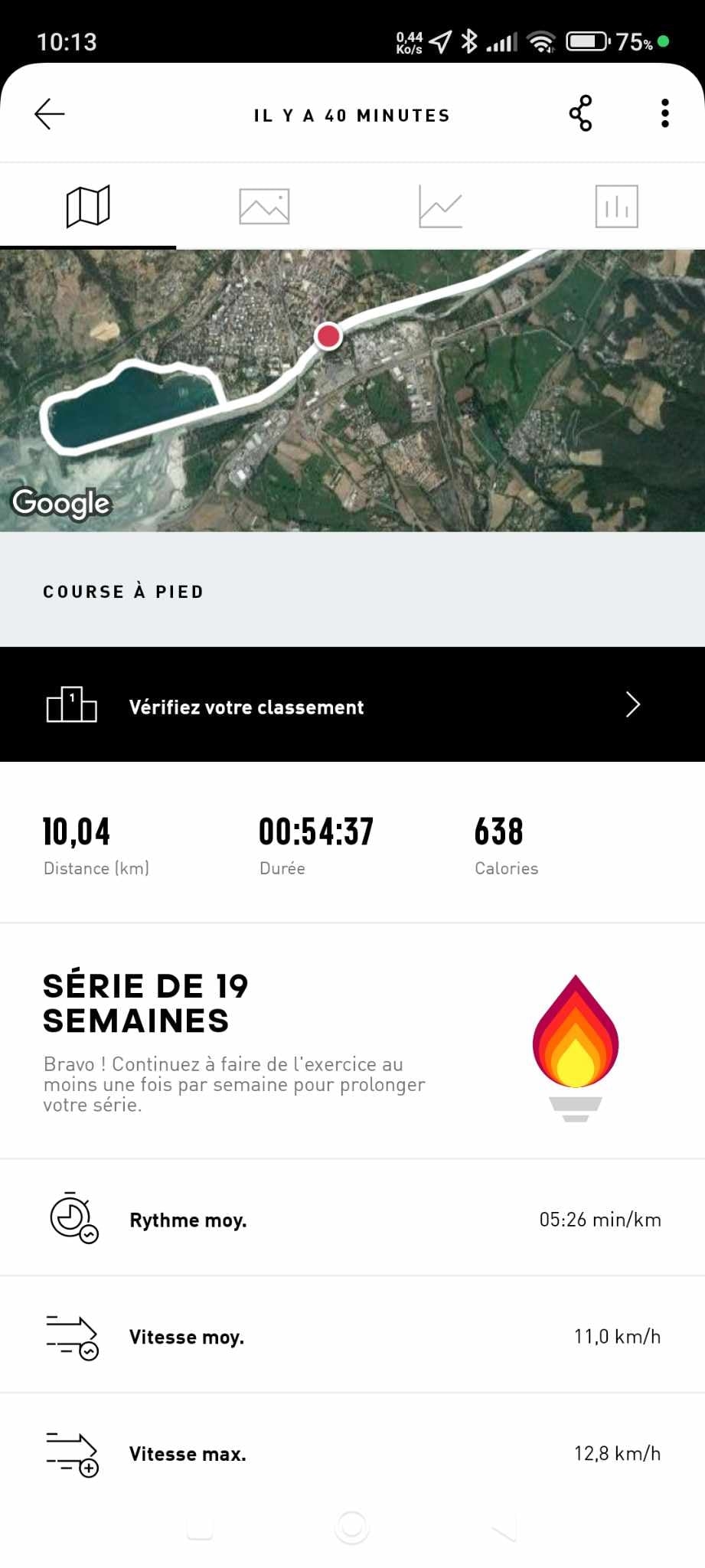Open the three-dot overflow menu
This screenshot has height=1568, width=705.
coord(664,113)
